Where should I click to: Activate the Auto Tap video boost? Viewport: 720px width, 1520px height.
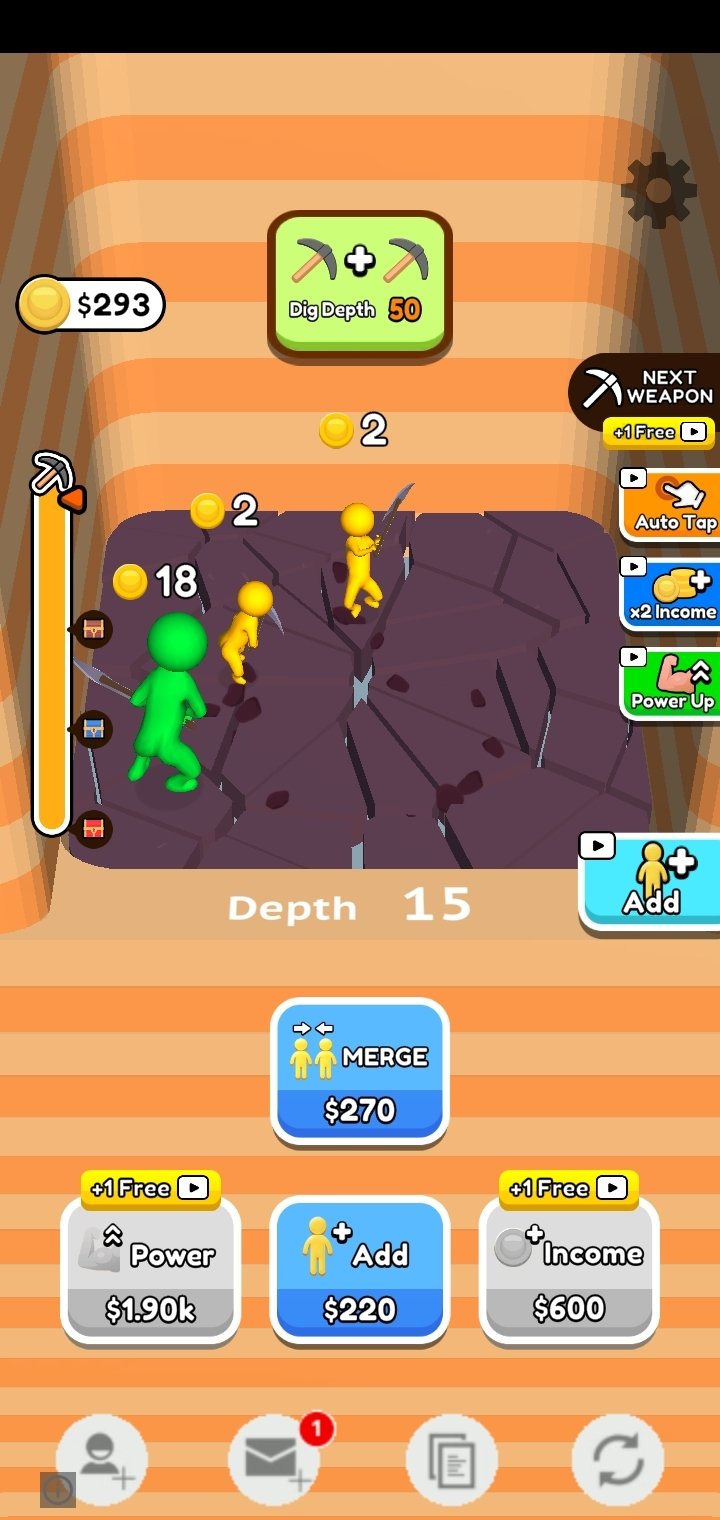tap(670, 505)
